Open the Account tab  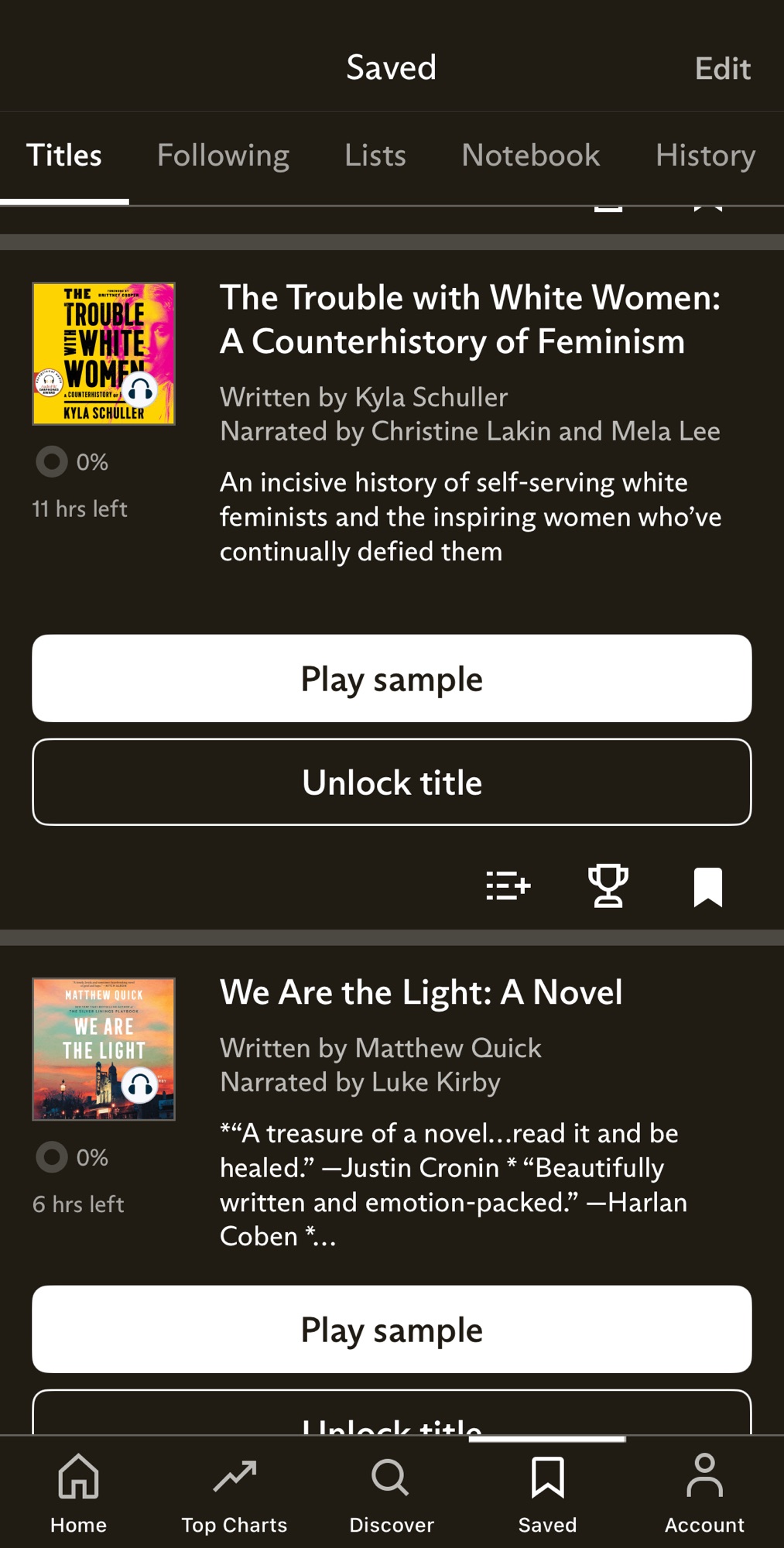704,1493
